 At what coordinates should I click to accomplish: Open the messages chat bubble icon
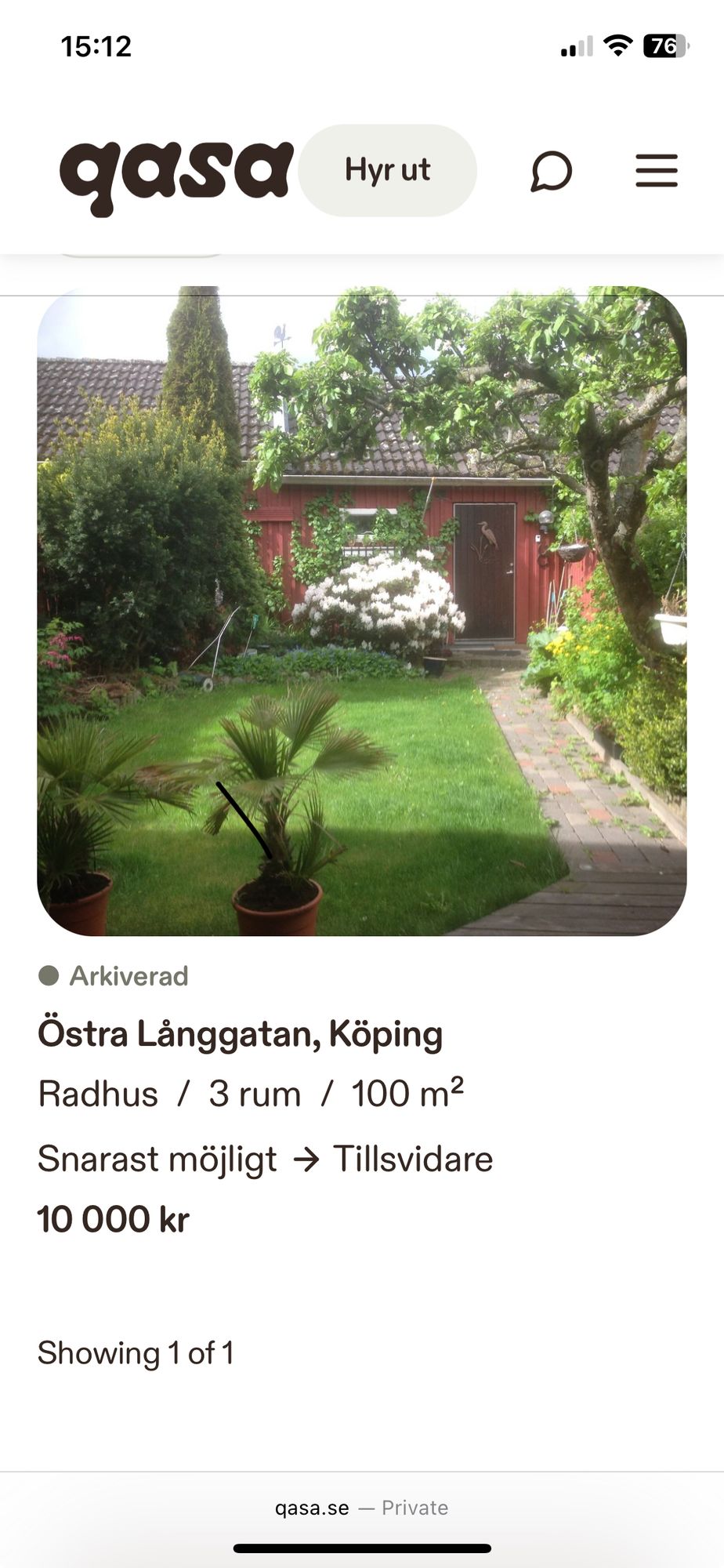coord(551,171)
